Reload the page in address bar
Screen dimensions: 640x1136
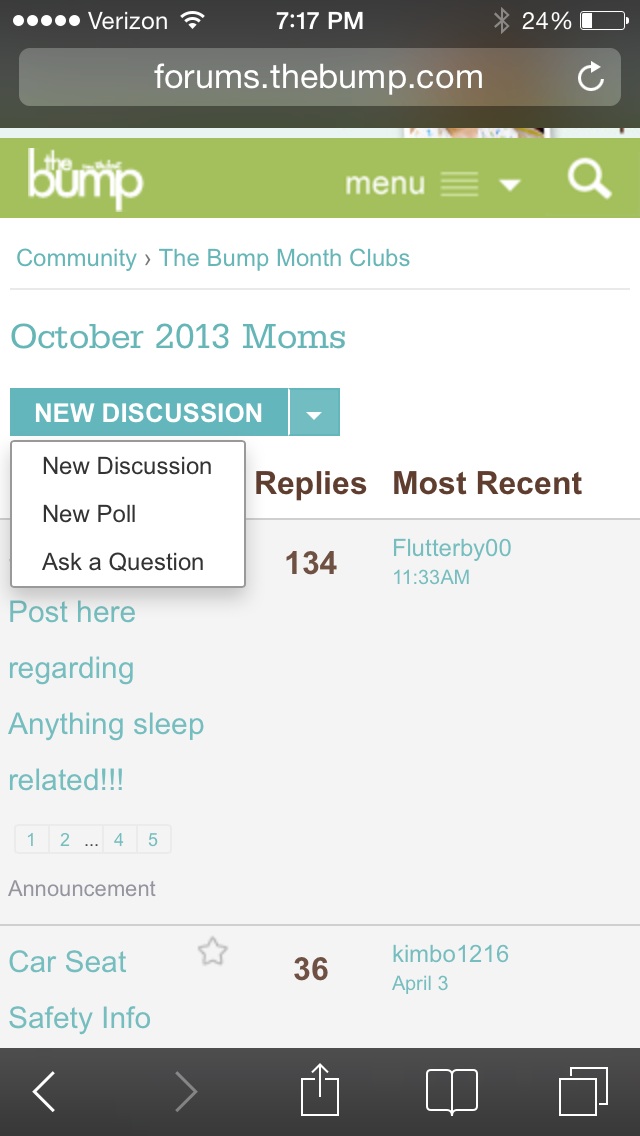[x=591, y=77]
